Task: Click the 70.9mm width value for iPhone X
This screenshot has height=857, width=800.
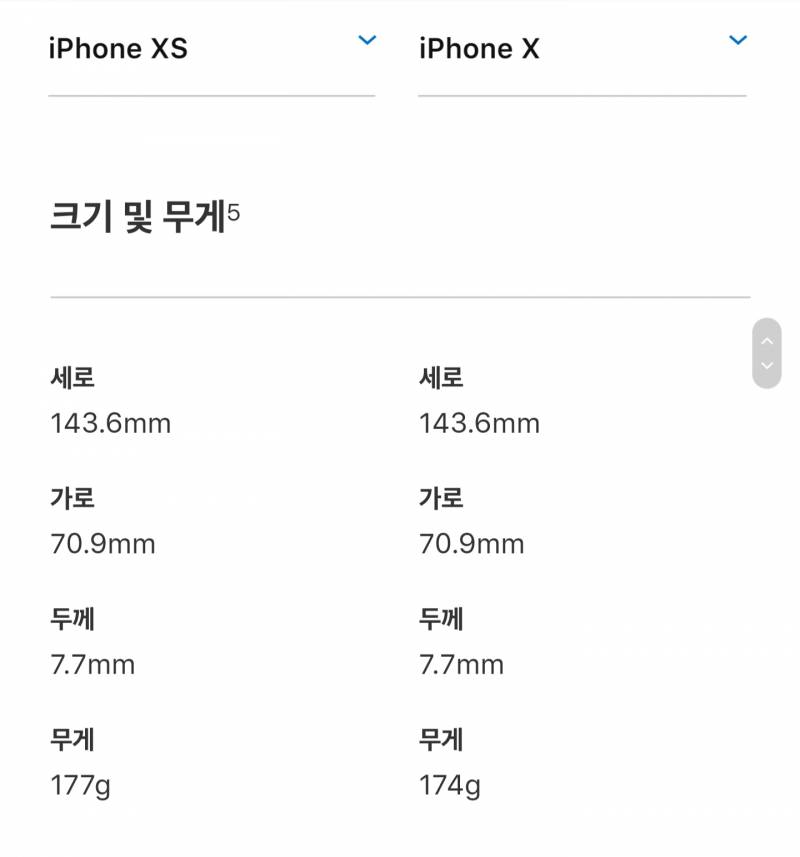Action: coord(470,543)
